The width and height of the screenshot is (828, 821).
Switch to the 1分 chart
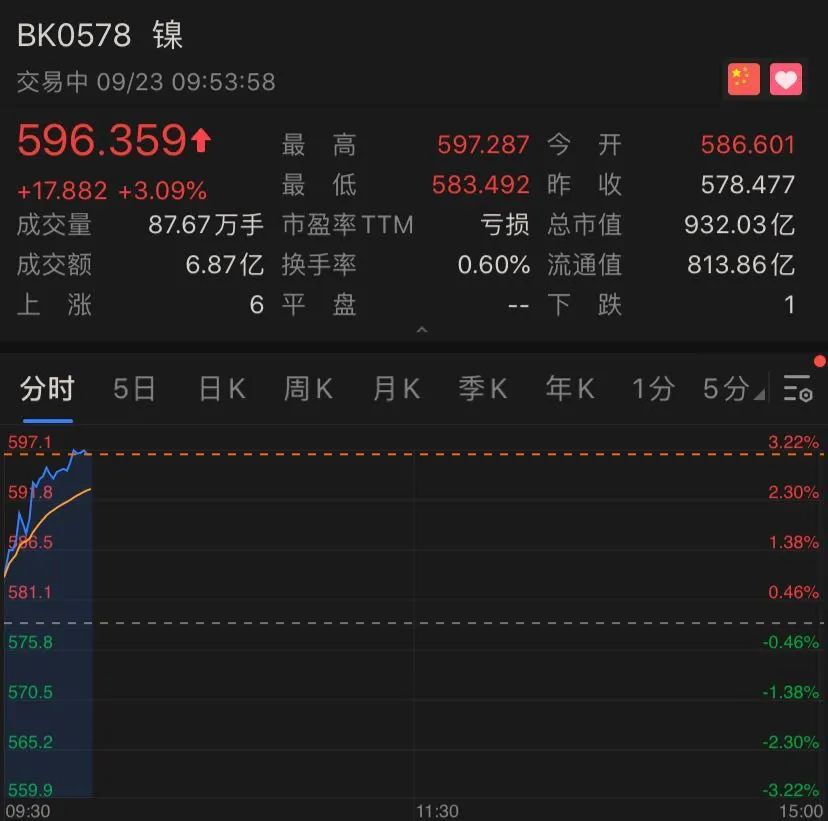coord(652,389)
